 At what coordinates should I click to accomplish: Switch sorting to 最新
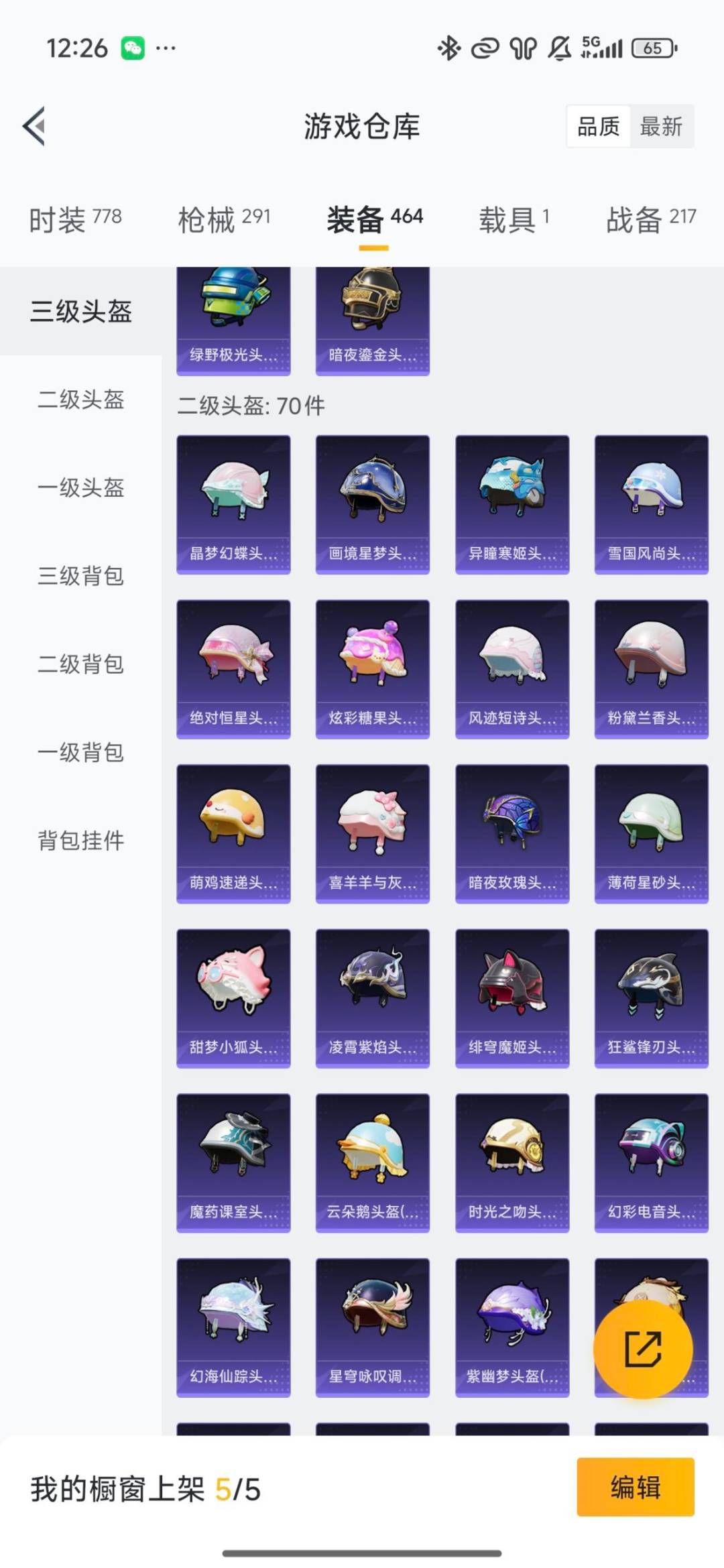[660, 127]
